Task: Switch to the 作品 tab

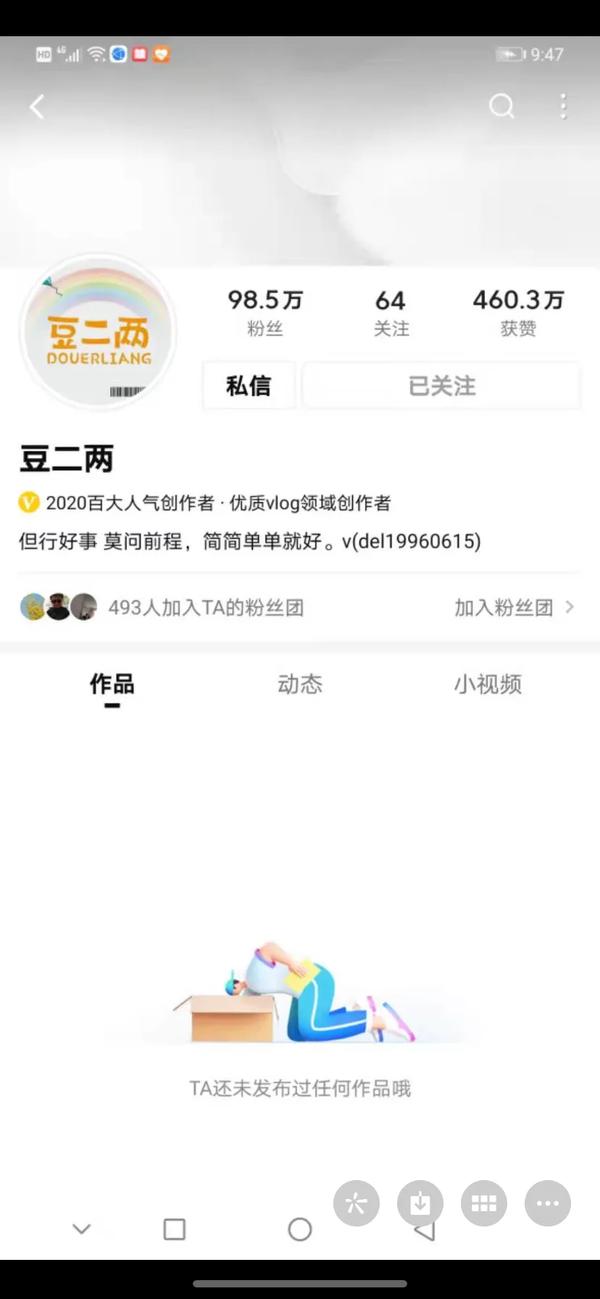Action: (112, 684)
